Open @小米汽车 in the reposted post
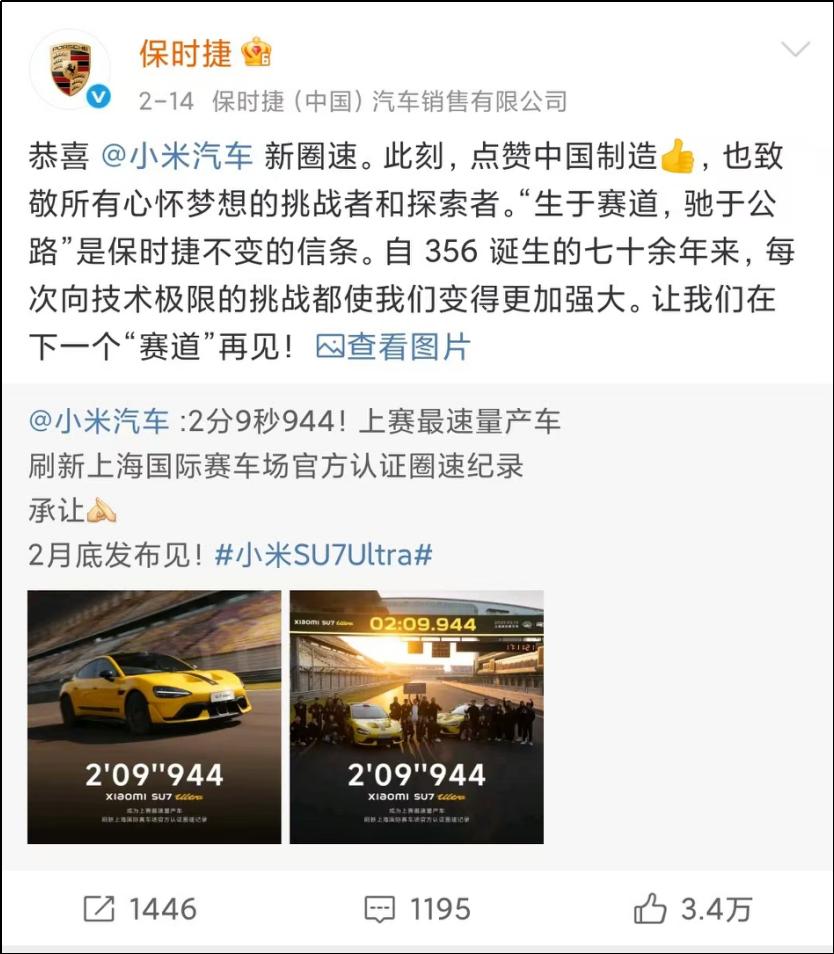Viewport: 834px width, 954px height. coord(100,421)
